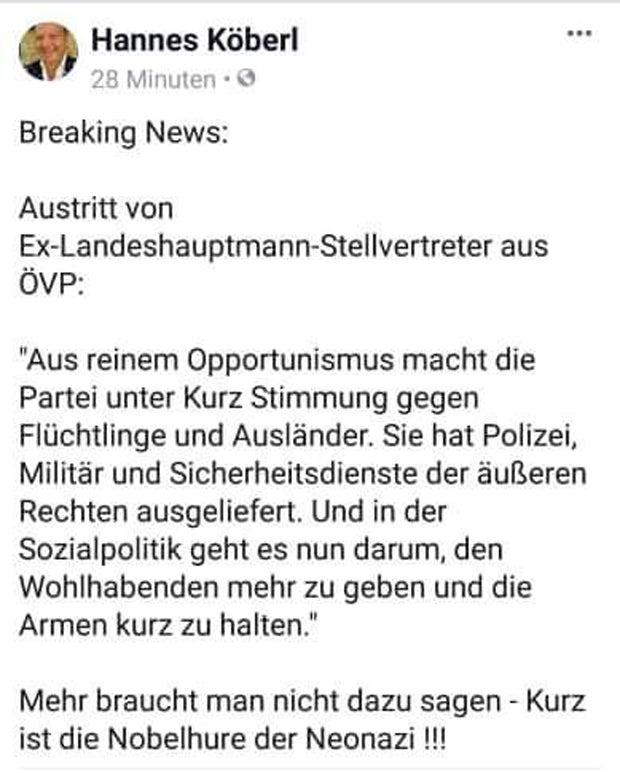Image resolution: width=620 pixels, height=773 pixels.
Task: Open the 28 Minuten post timestamp
Action: 153,81
